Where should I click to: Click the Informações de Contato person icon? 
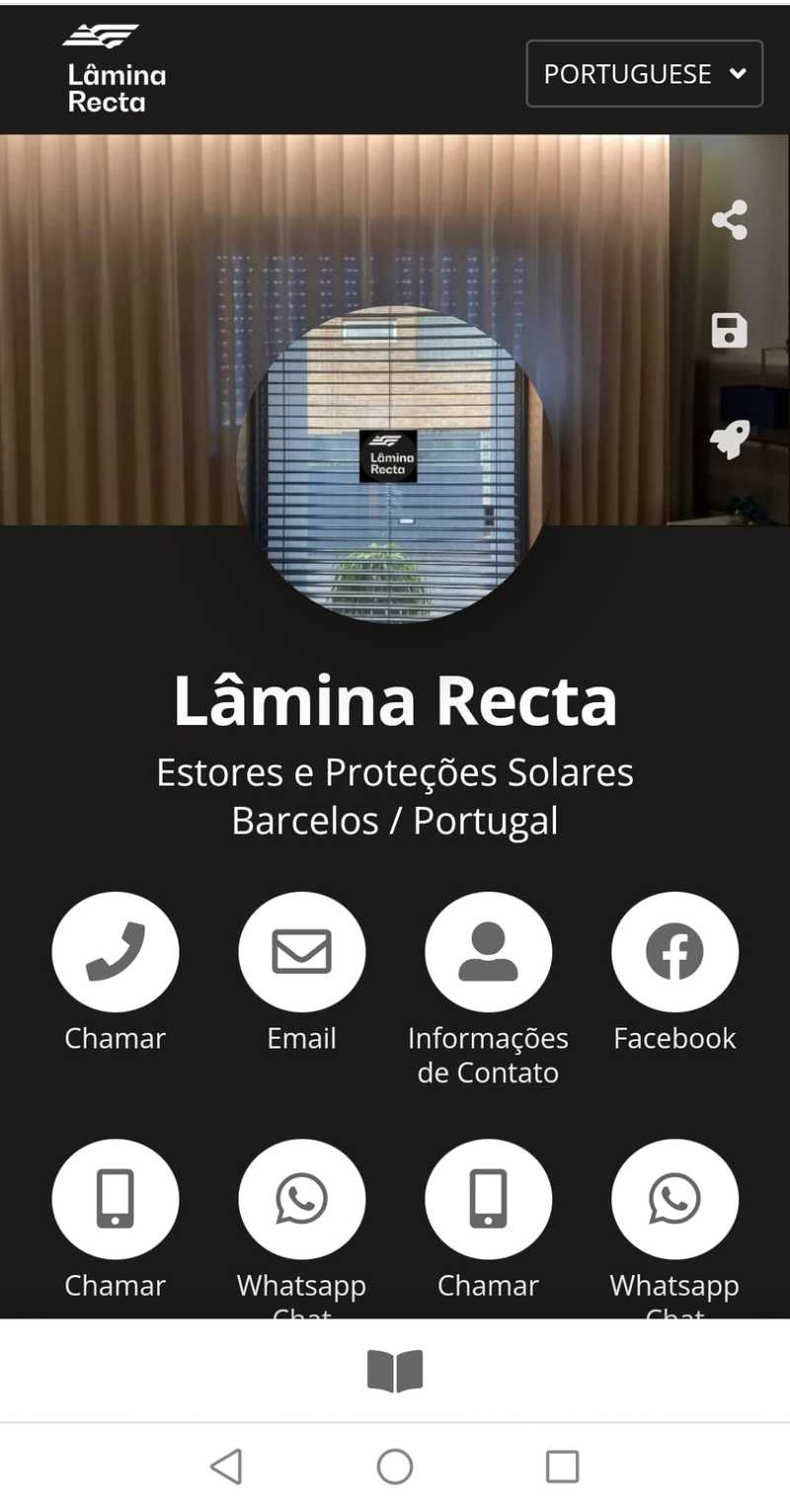(x=488, y=951)
